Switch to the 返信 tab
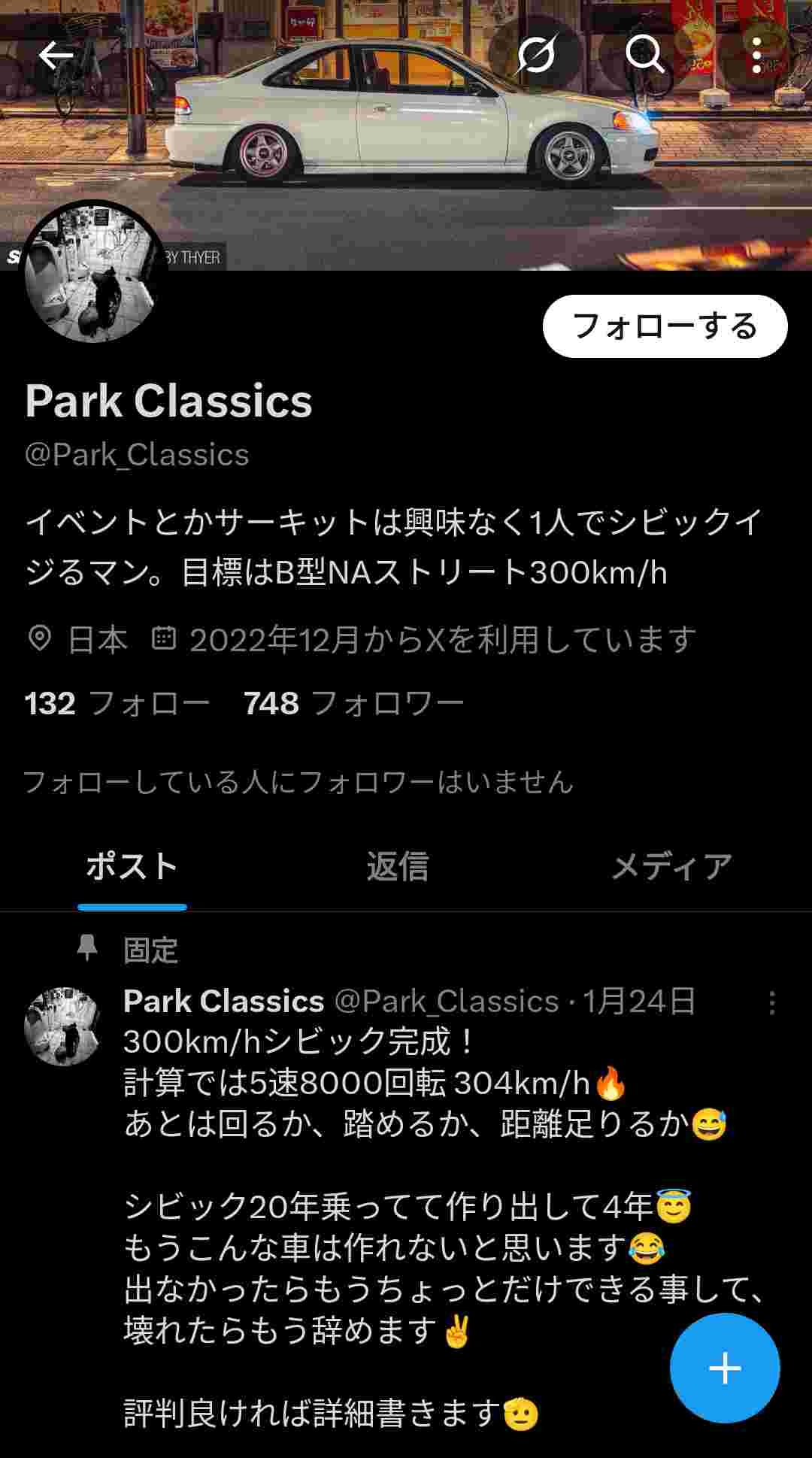The height and width of the screenshot is (1458, 812). tap(399, 867)
